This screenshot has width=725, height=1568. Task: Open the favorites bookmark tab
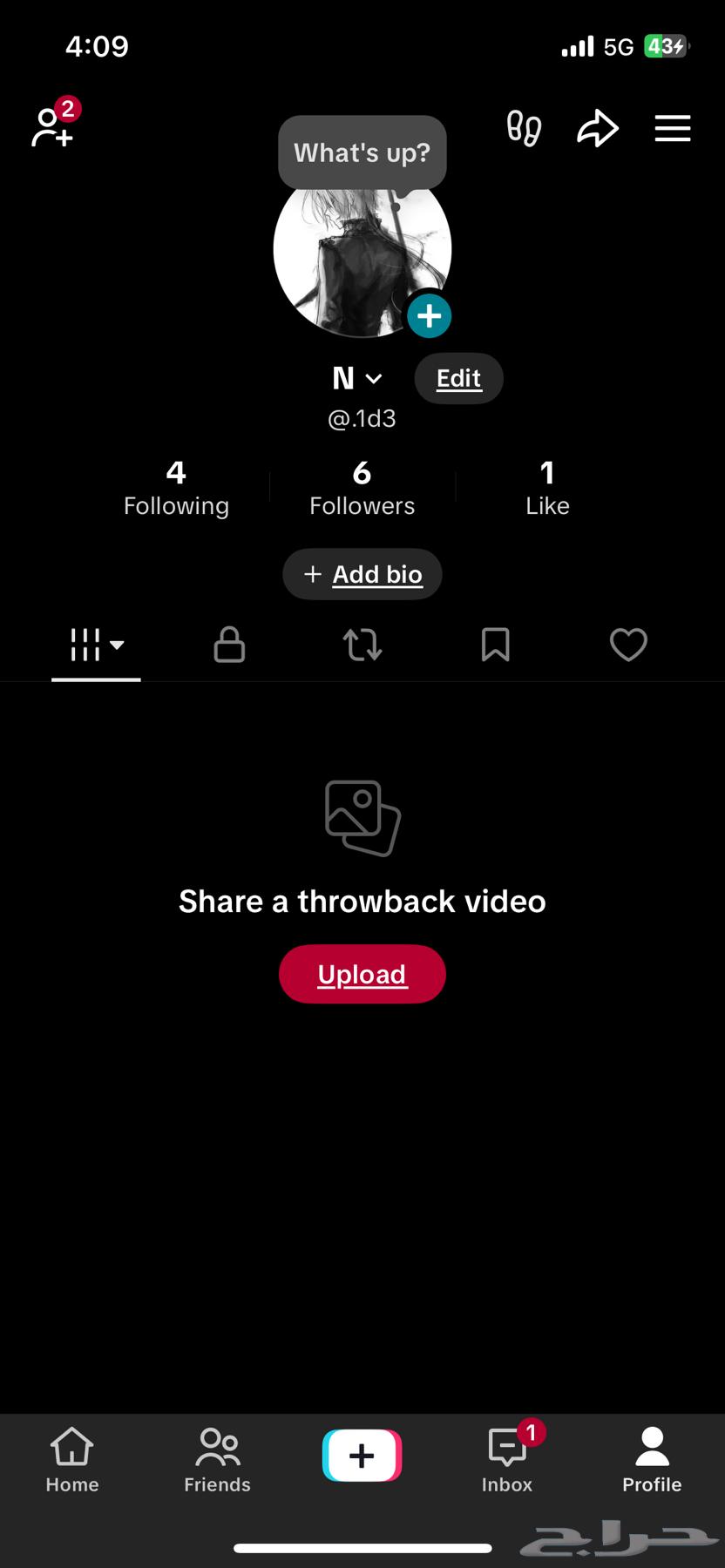pyautogui.click(x=495, y=645)
